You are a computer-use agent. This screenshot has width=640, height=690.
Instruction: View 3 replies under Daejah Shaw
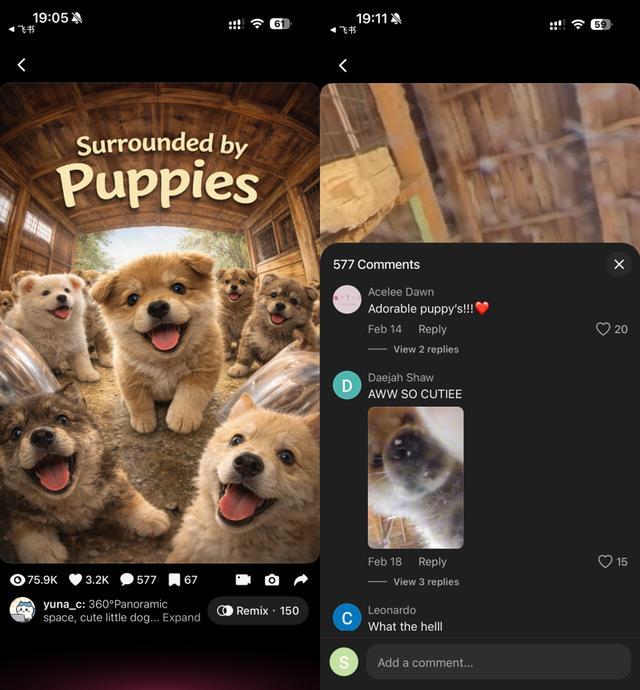click(x=426, y=582)
